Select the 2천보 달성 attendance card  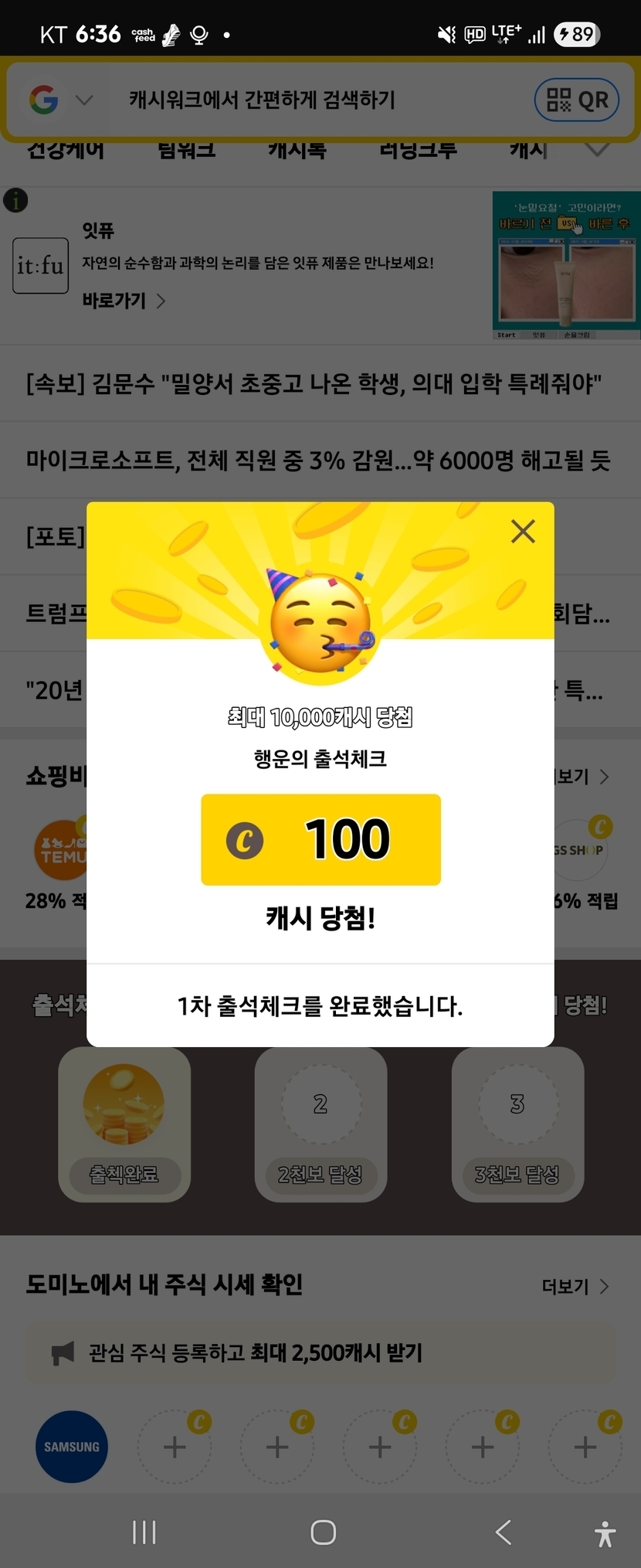[320, 1124]
